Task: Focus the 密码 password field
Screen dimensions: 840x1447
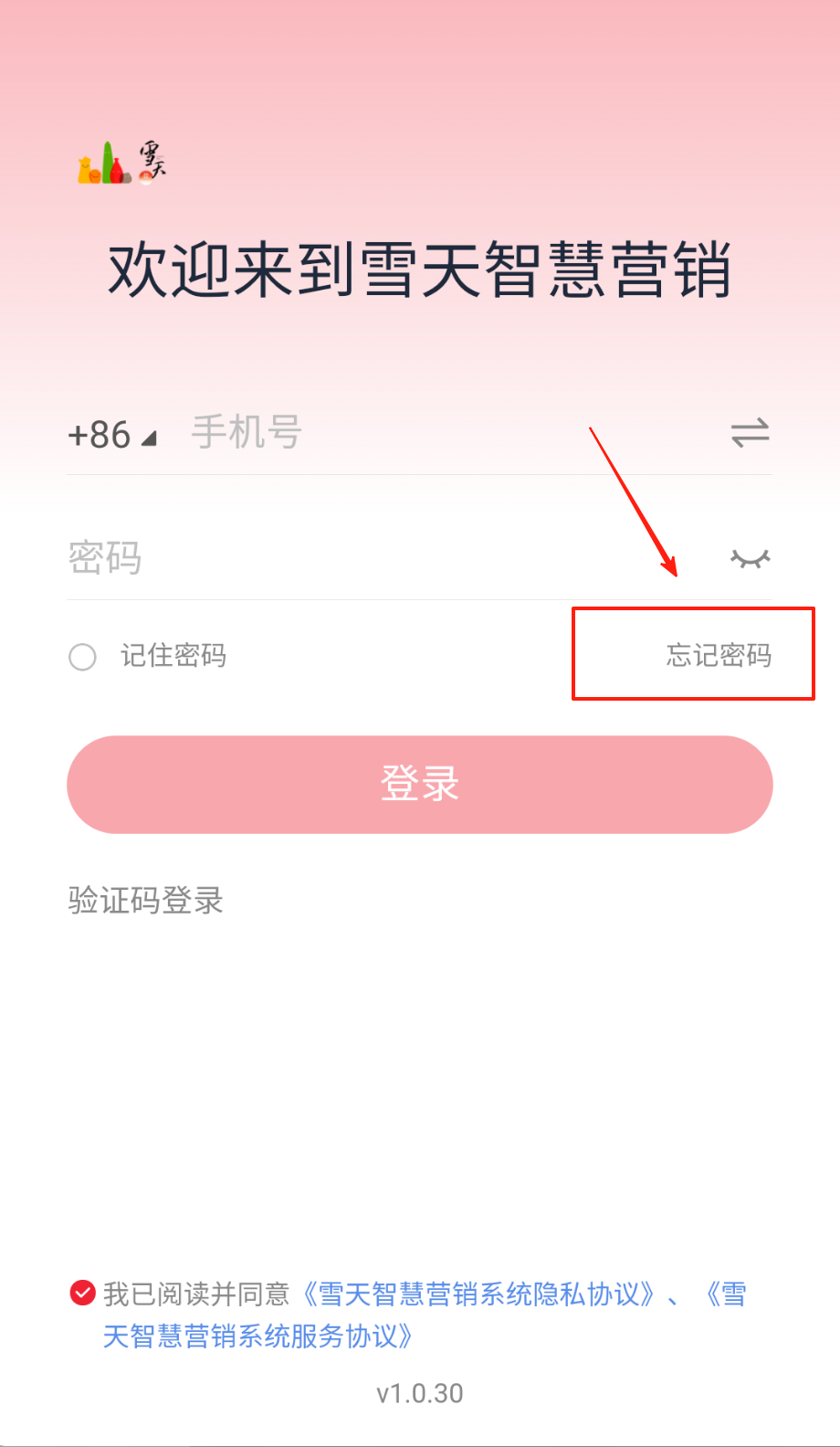Action: tap(383, 558)
